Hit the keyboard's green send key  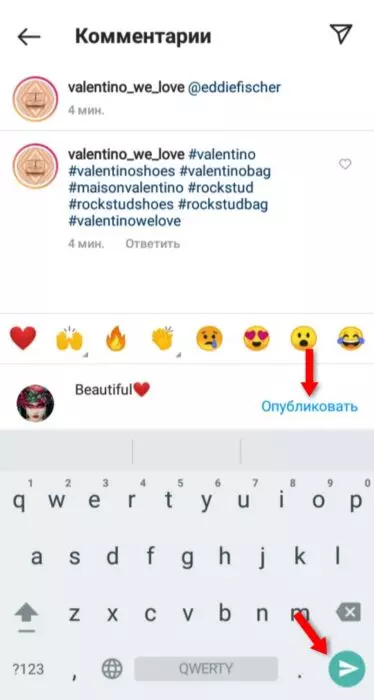coord(347,668)
